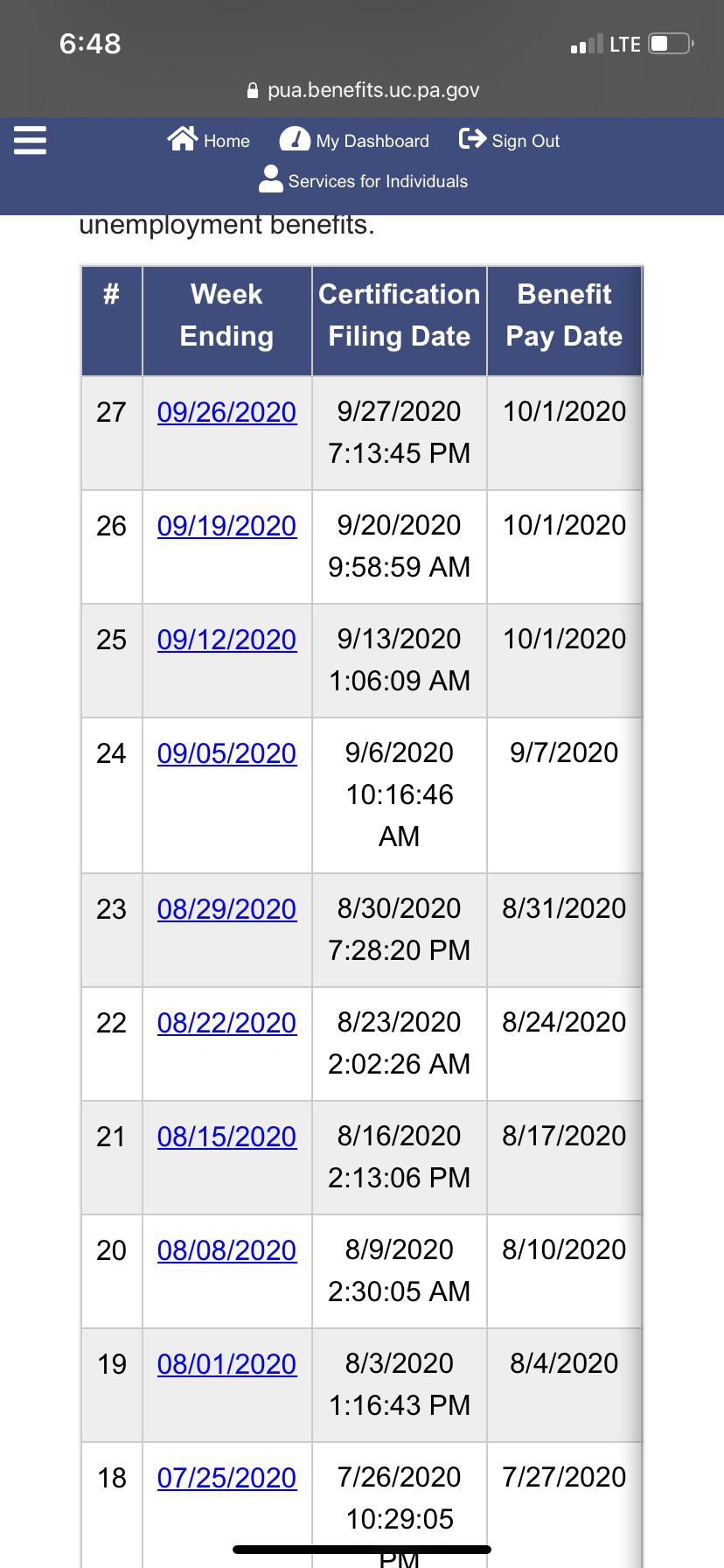Screen dimensions: 724x1568
Task: Open certification for week ending 08/15/2020
Action: tap(226, 1136)
